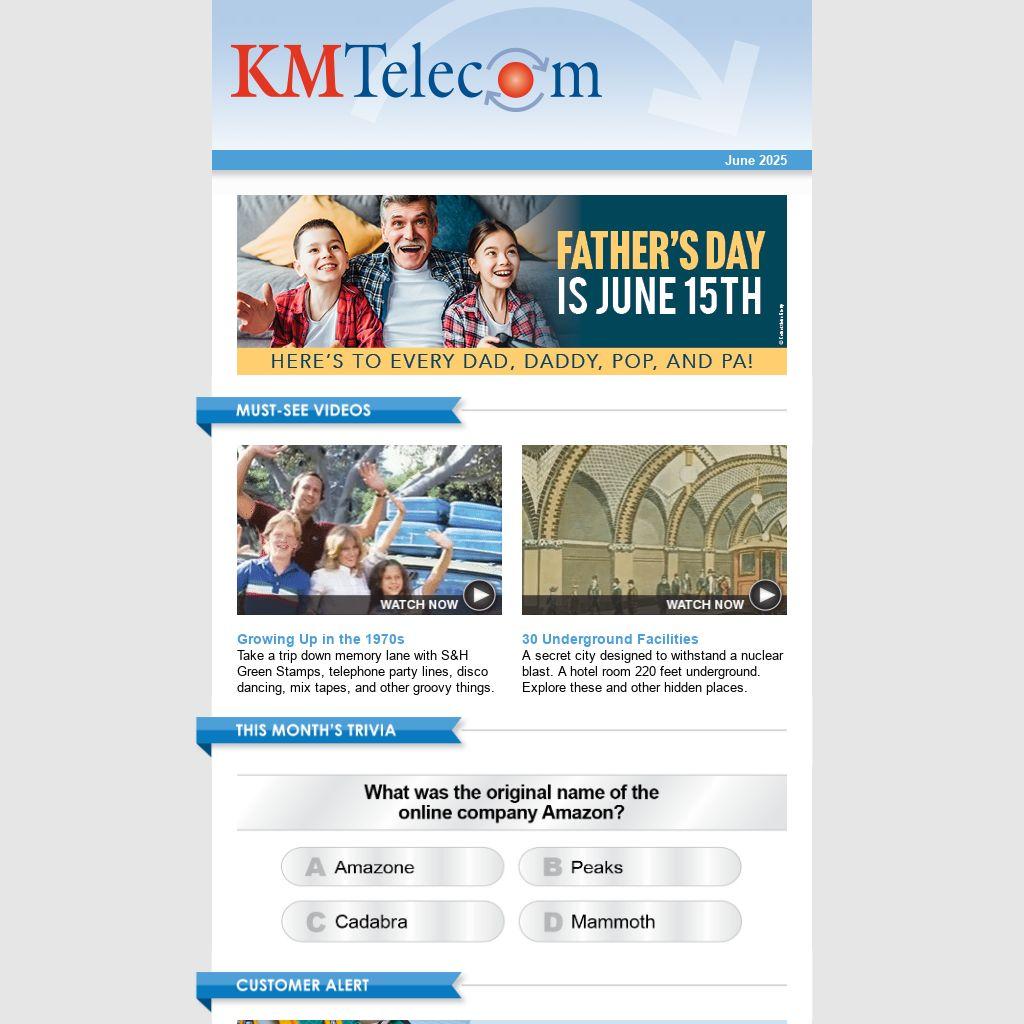Screen dimensions: 1024x1024
Task: Open the Father's Day banner
Action: click(x=511, y=285)
